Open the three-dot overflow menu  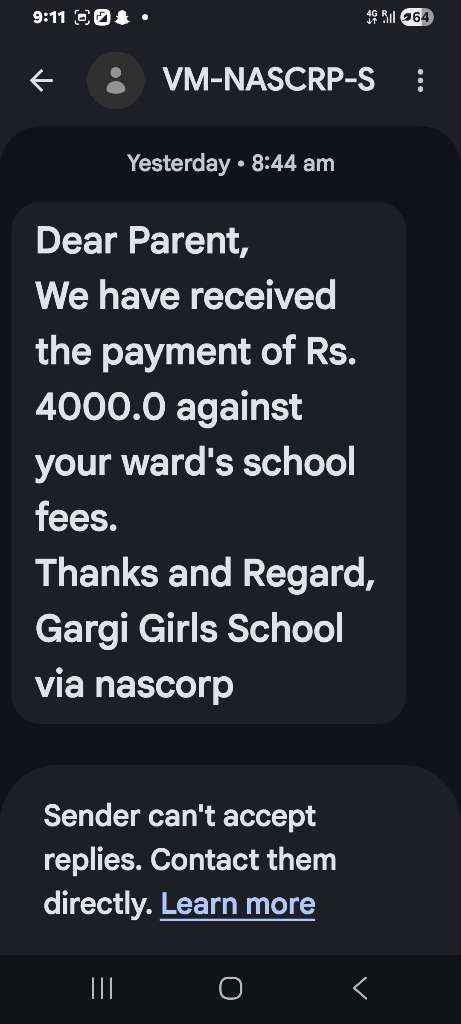pyautogui.click(x=420, y=81)
